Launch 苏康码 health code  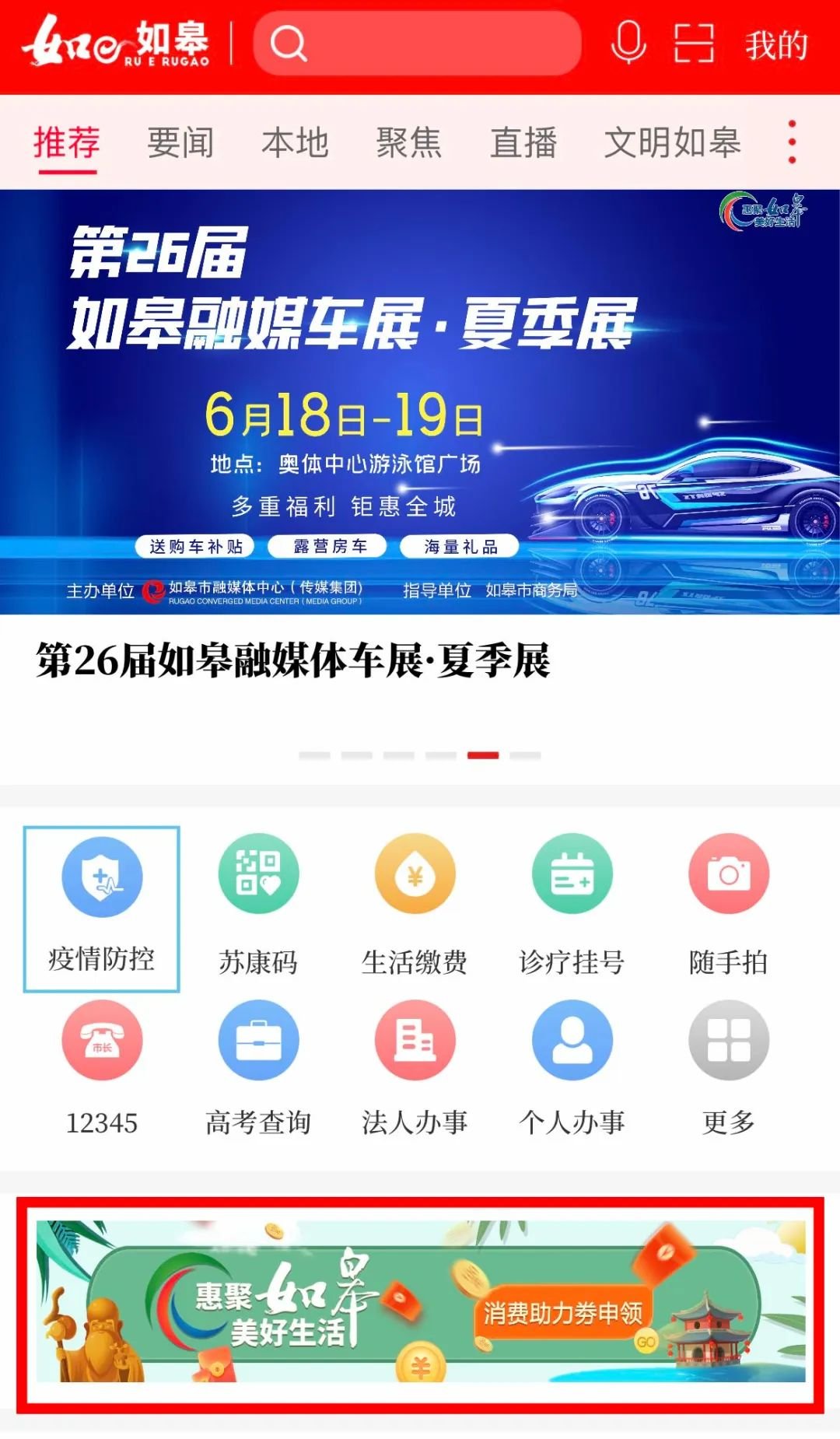coord(258,908)
